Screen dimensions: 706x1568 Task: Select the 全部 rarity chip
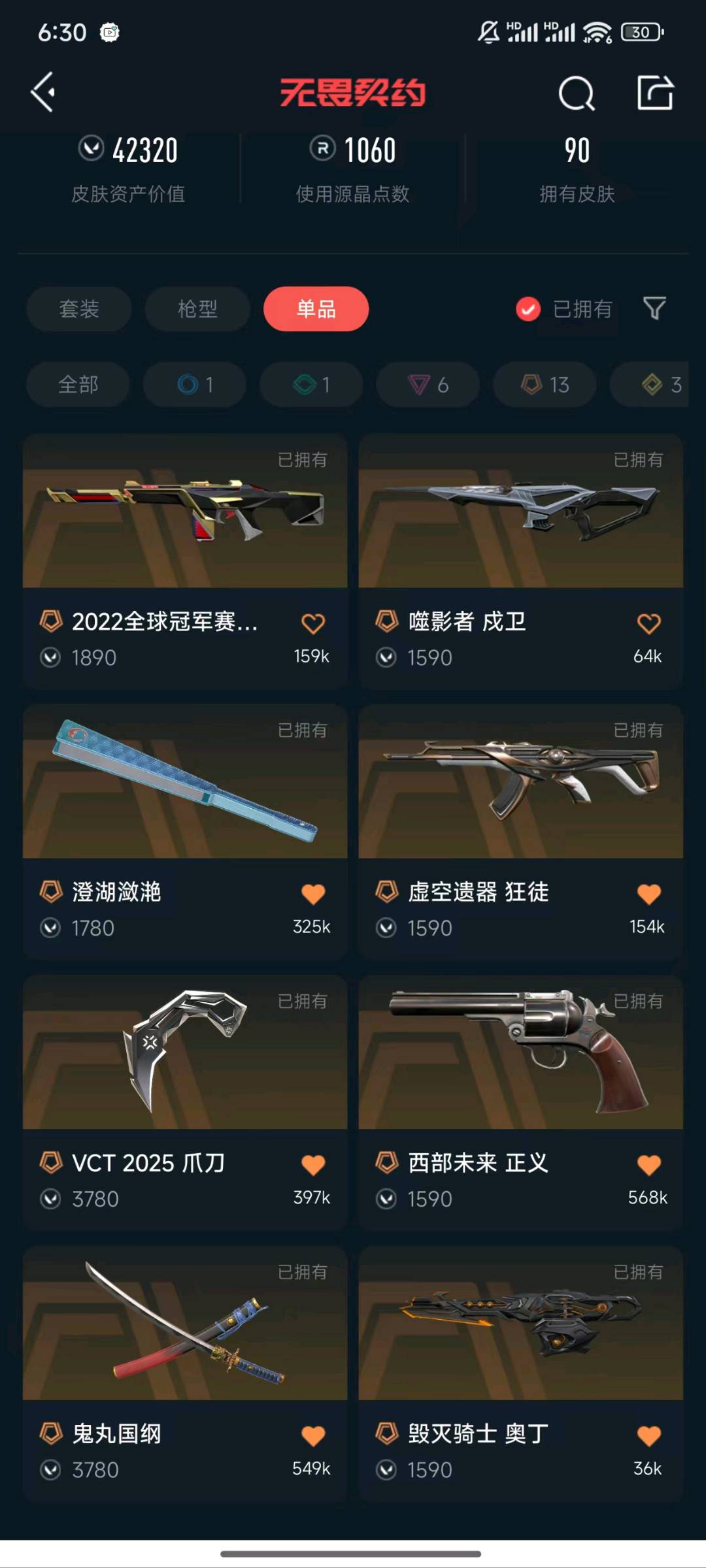(x=78, y=384)
